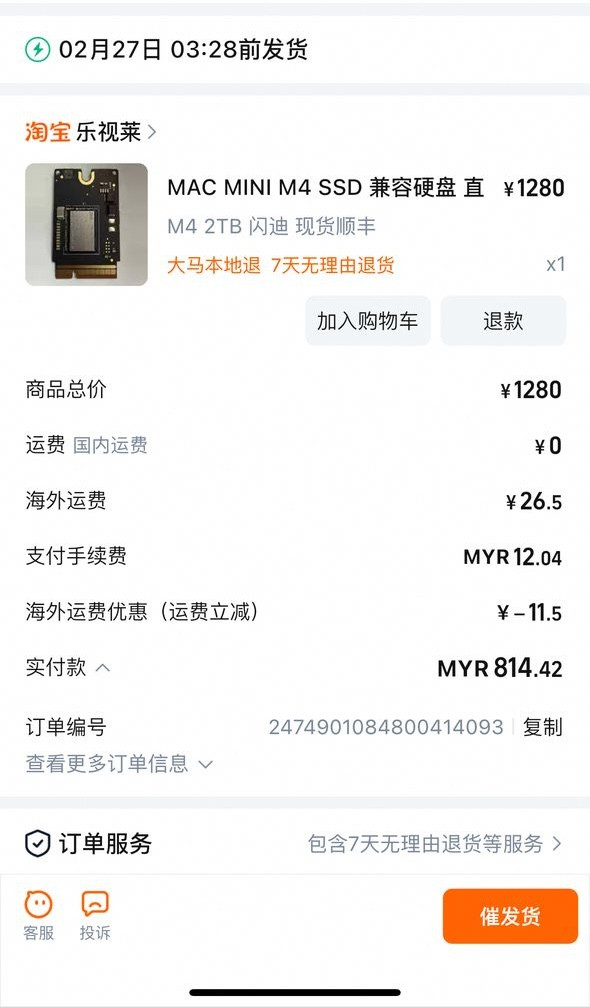Contact 客服 customer service
This screenshot has width=590, height=1007.
[39, 916]
